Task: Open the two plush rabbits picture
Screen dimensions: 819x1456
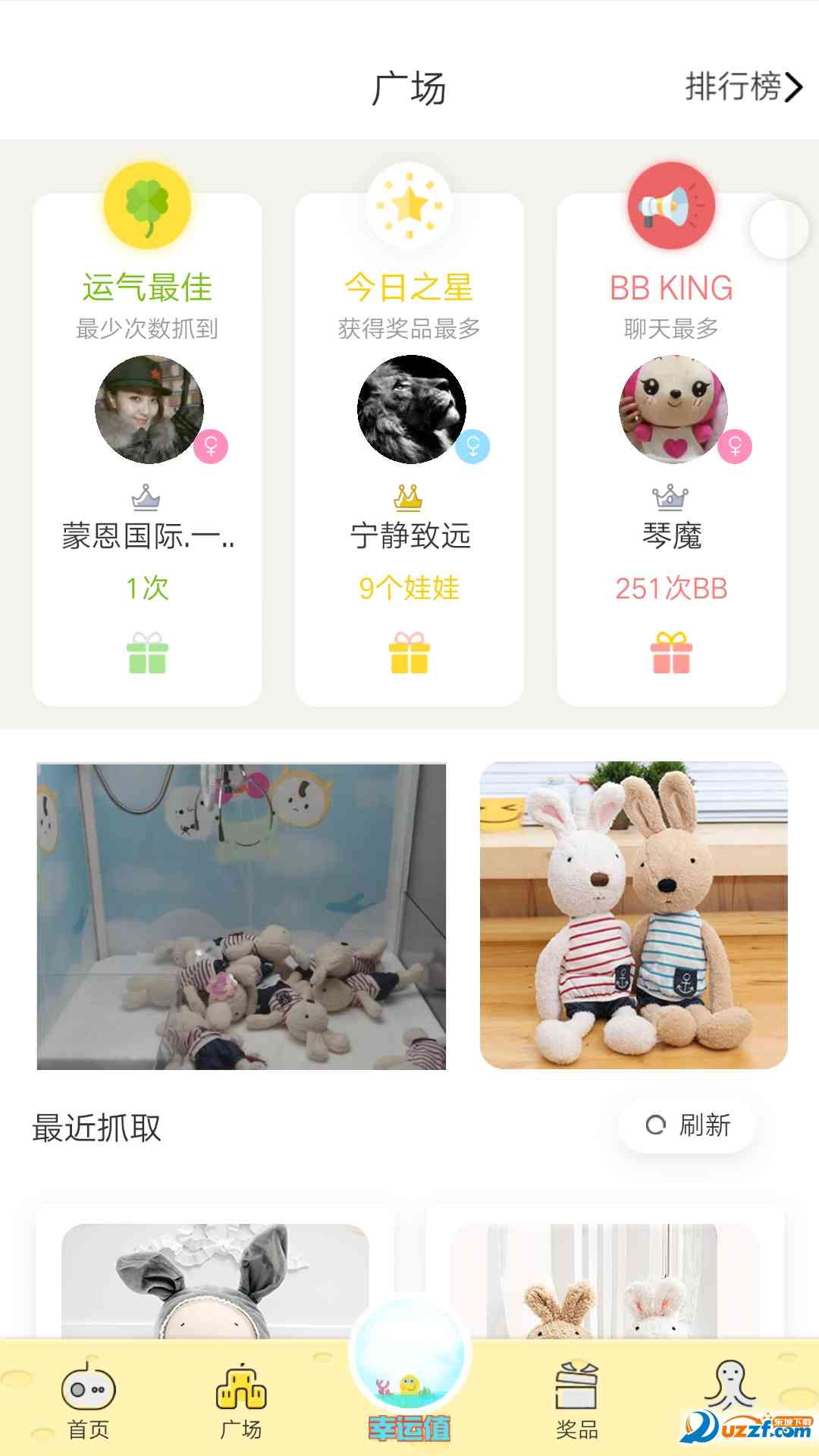Action: click(634, 915)
